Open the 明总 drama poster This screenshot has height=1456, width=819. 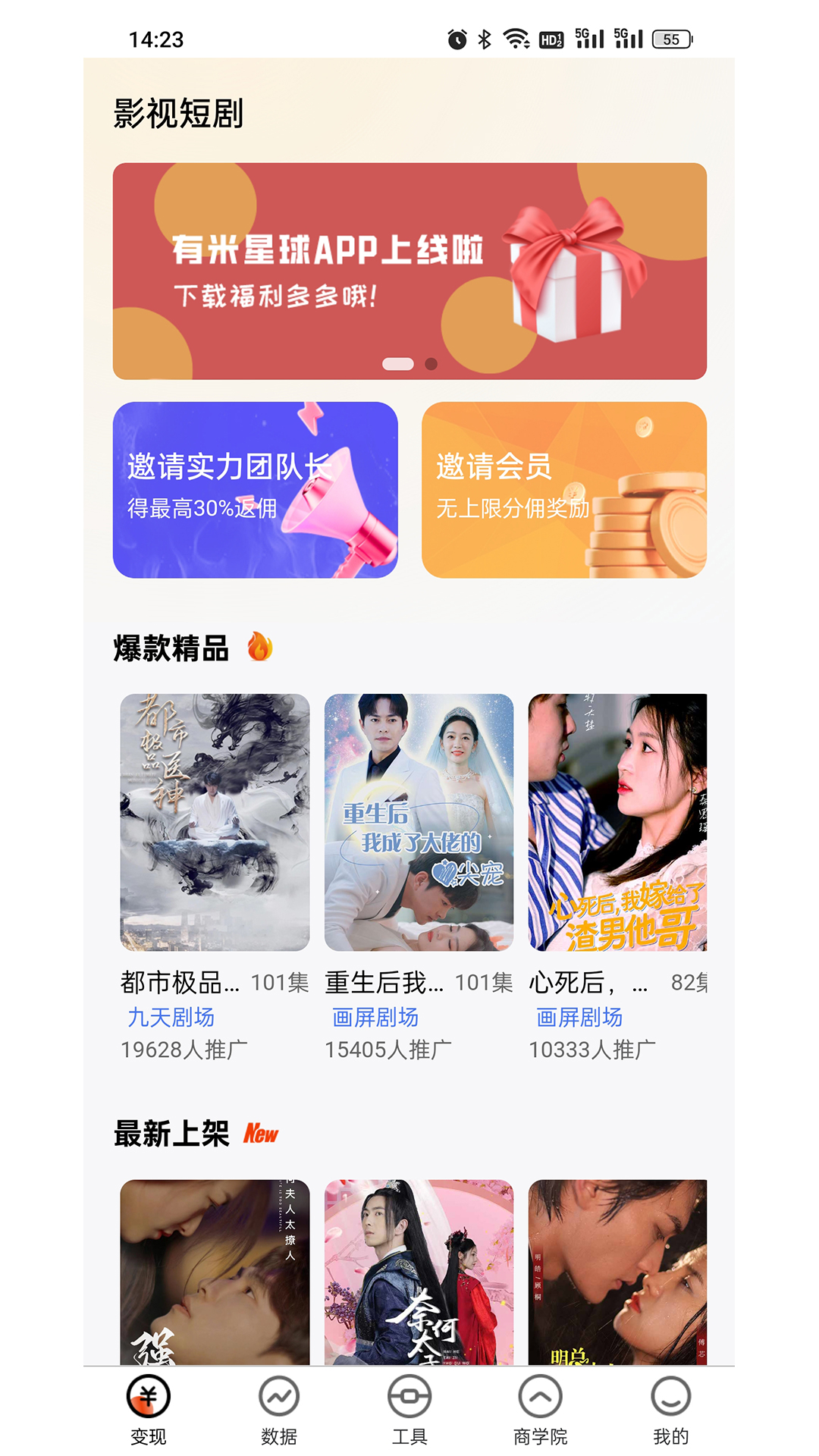click(617, 1272)
